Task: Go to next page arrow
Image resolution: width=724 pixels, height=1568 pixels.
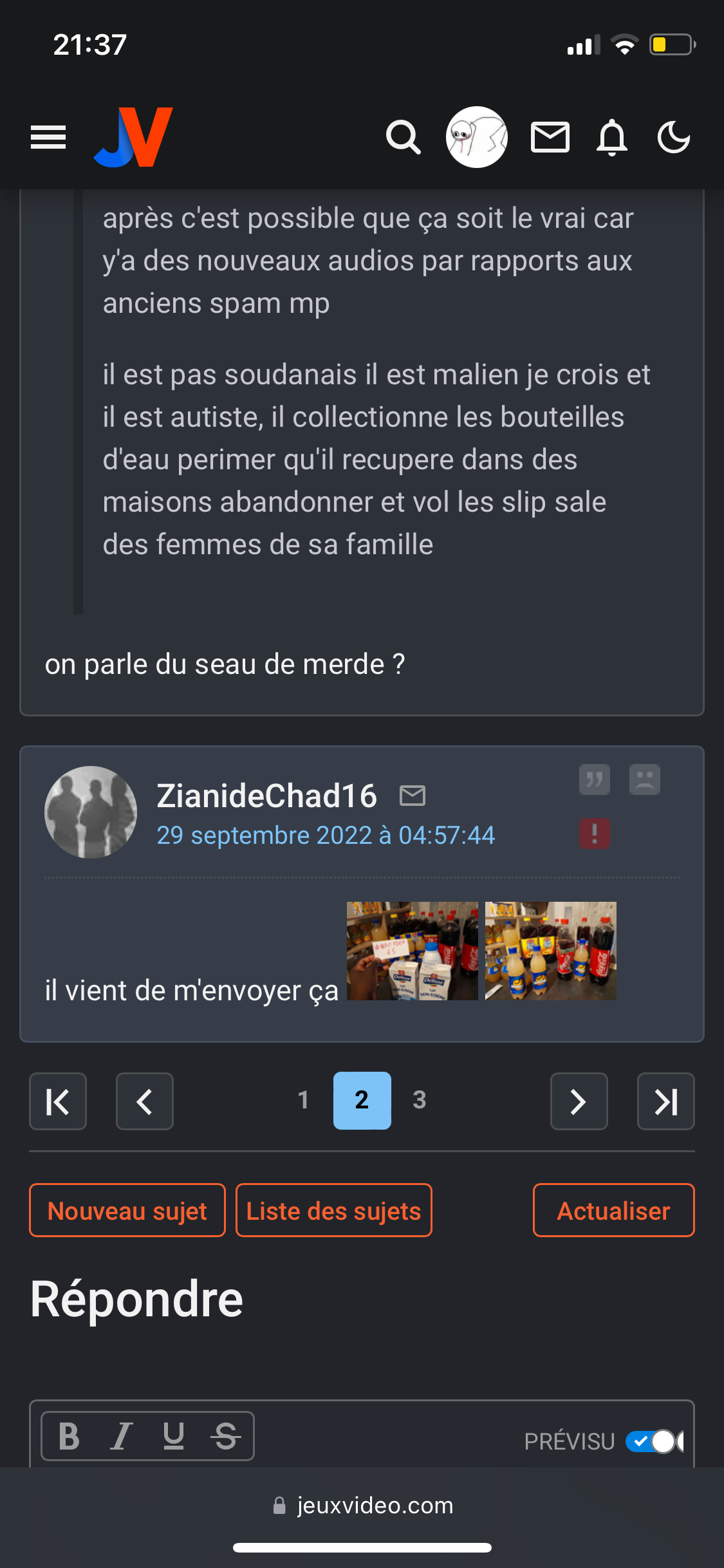Action: pos(579,1101)
